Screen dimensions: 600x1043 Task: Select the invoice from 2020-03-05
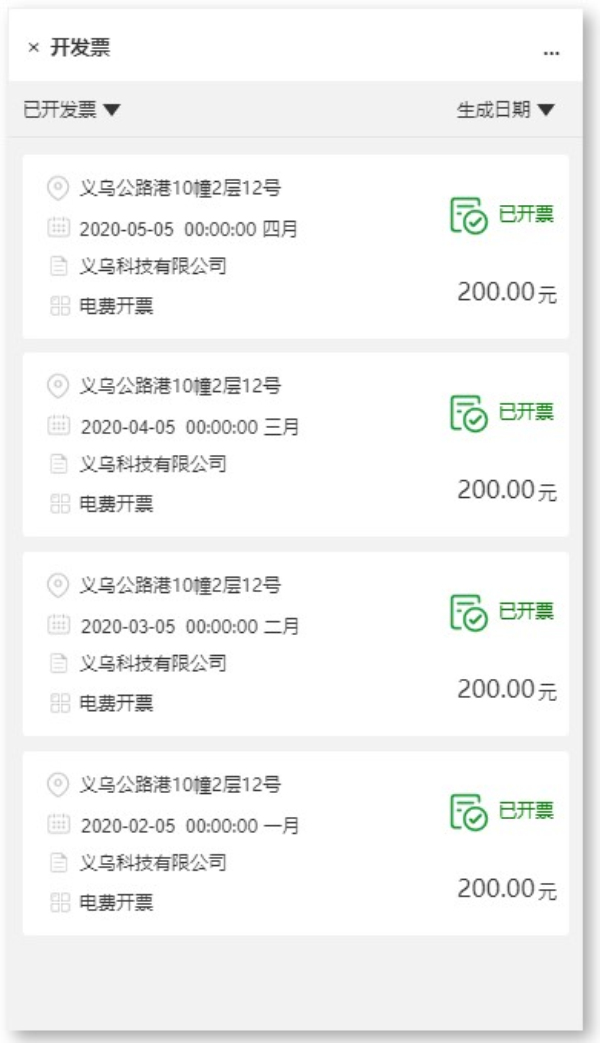(x=295, y=643)
